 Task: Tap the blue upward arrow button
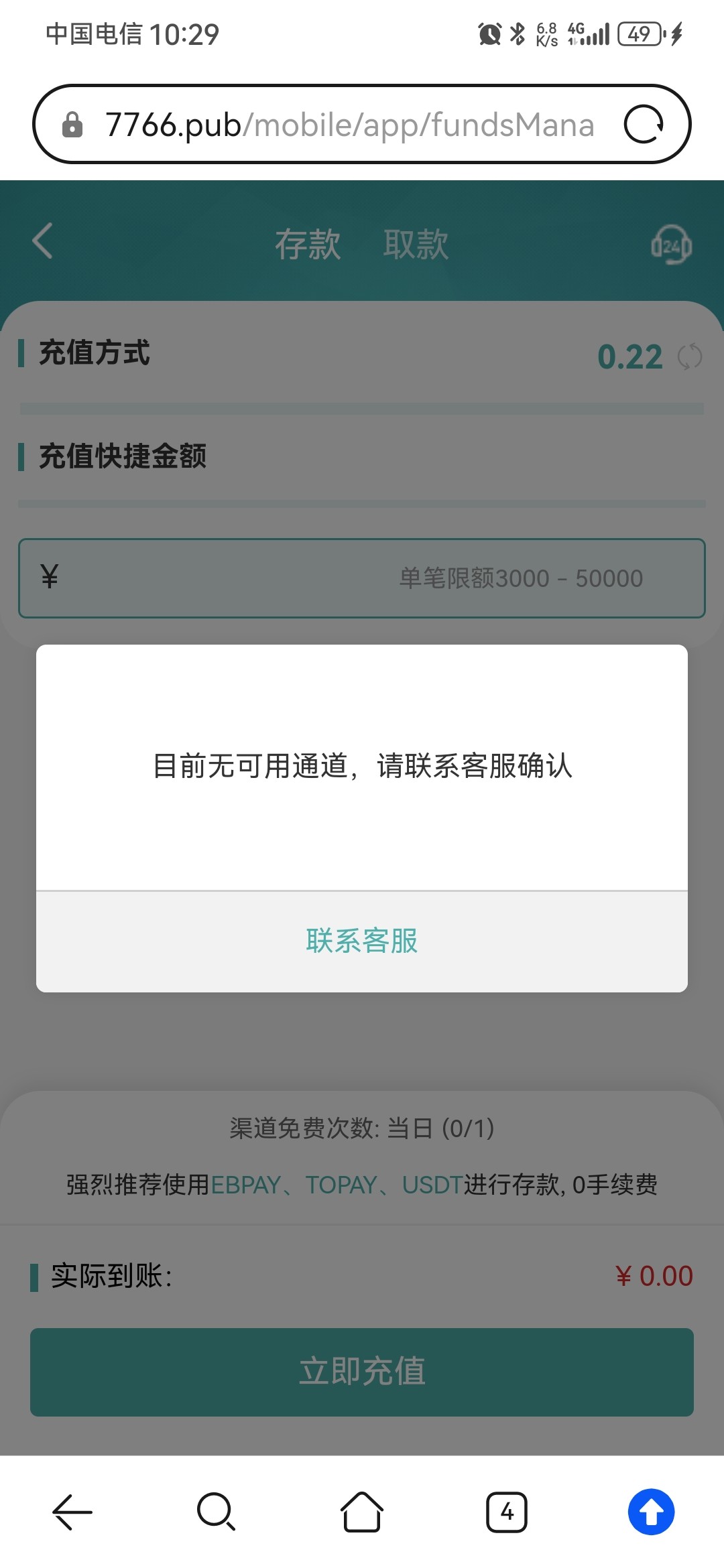coord(652,1512)
